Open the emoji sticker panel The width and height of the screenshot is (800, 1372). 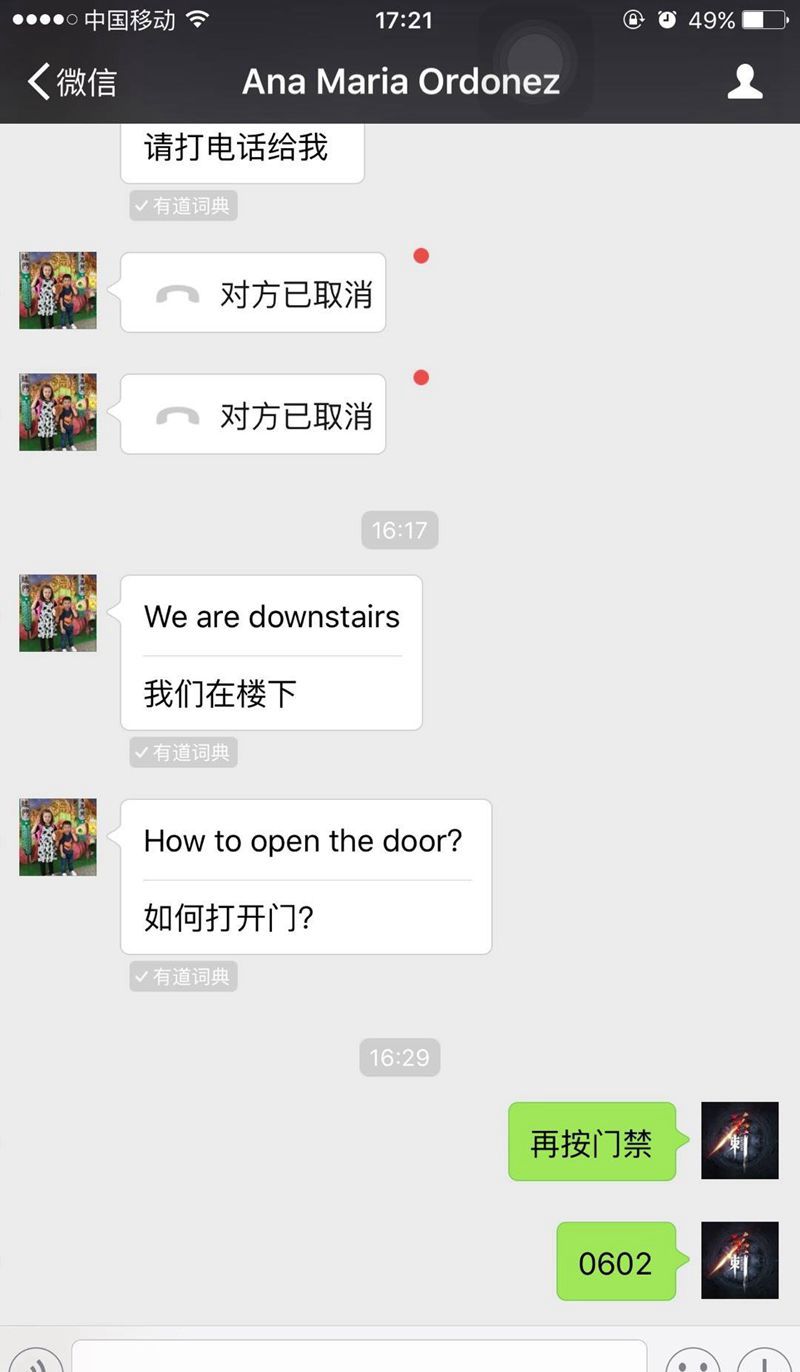692,1362
